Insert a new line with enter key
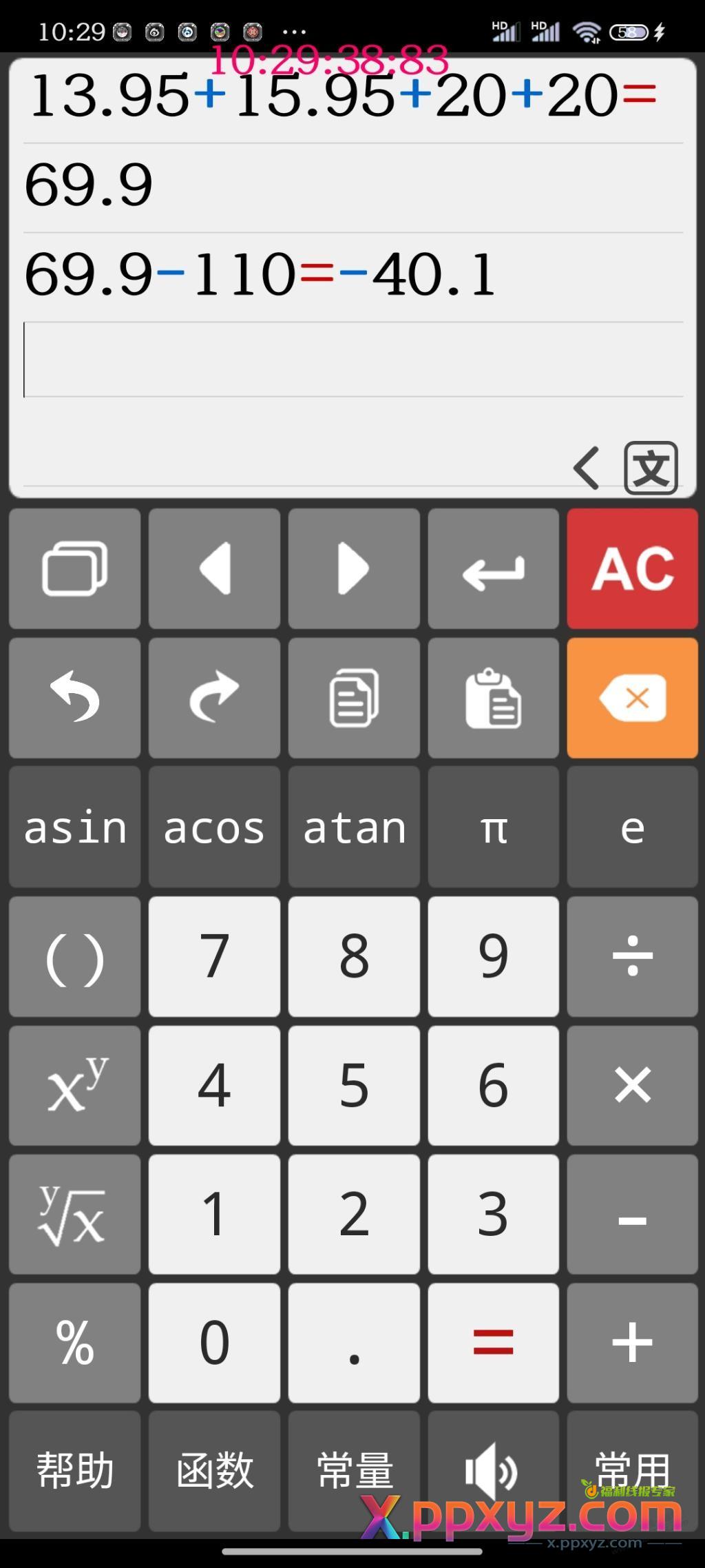Screen dimensions: 705x1568 point(493,569)
